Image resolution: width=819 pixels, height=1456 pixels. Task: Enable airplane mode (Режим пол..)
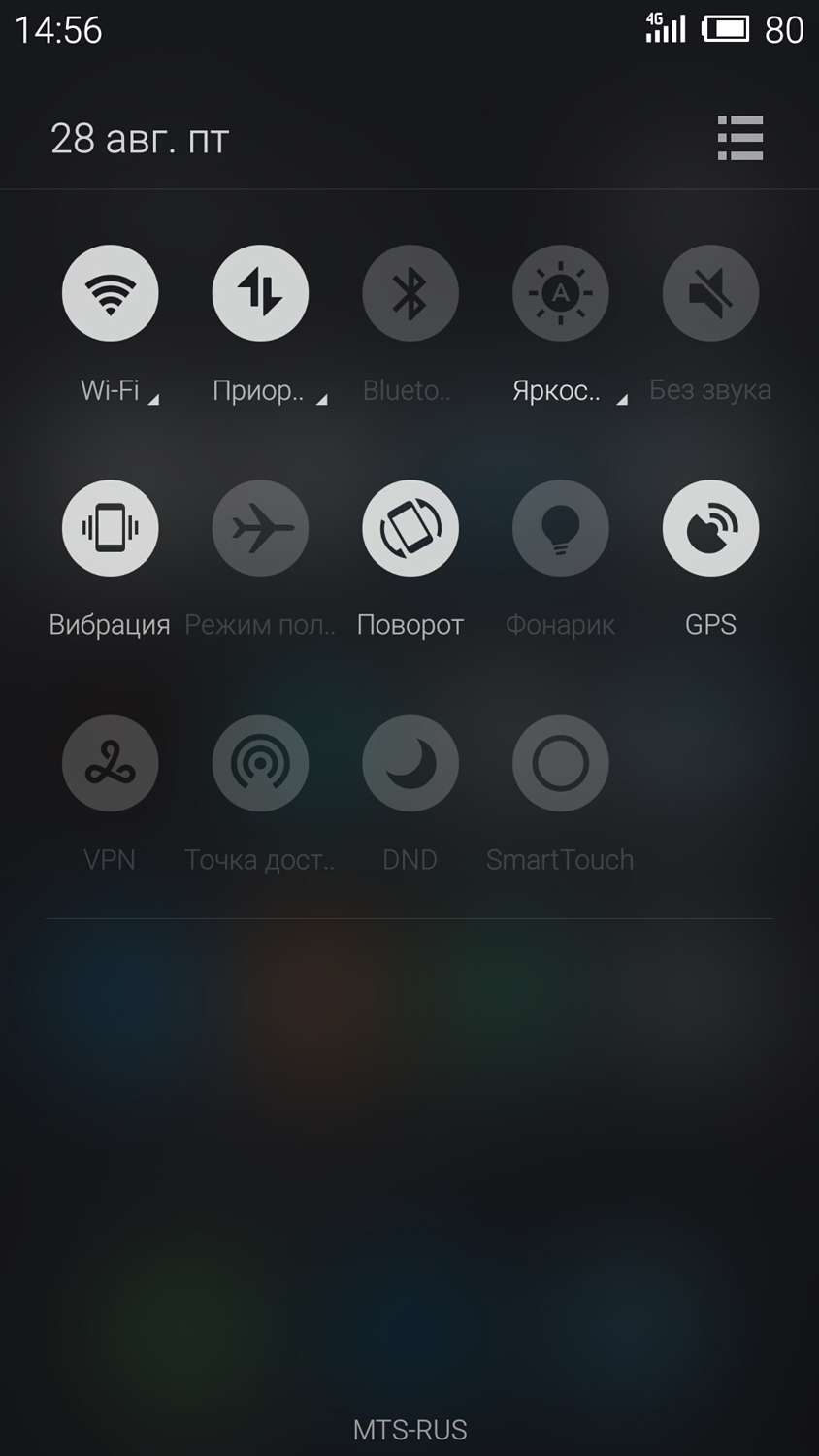pos(260,528)
